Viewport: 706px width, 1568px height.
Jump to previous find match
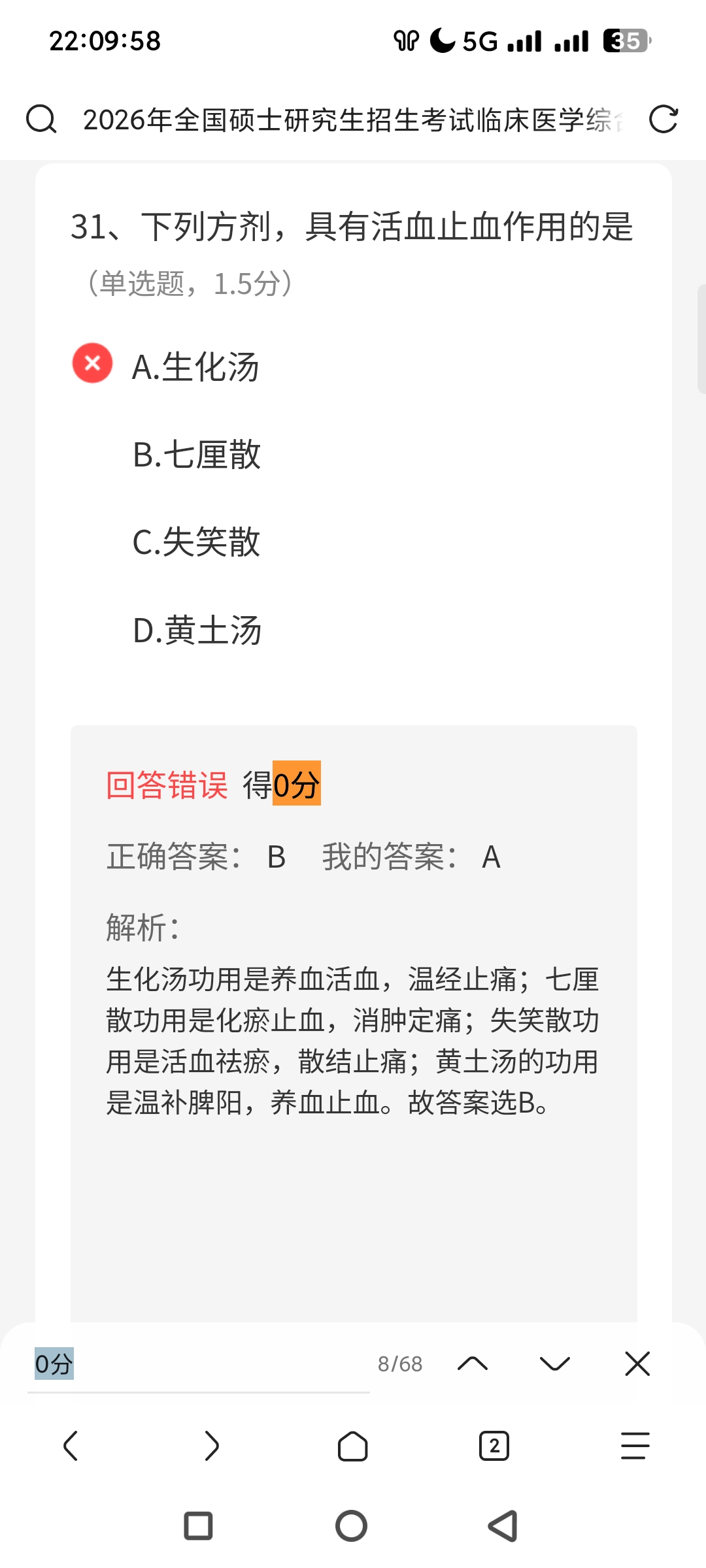[473, 1364]
